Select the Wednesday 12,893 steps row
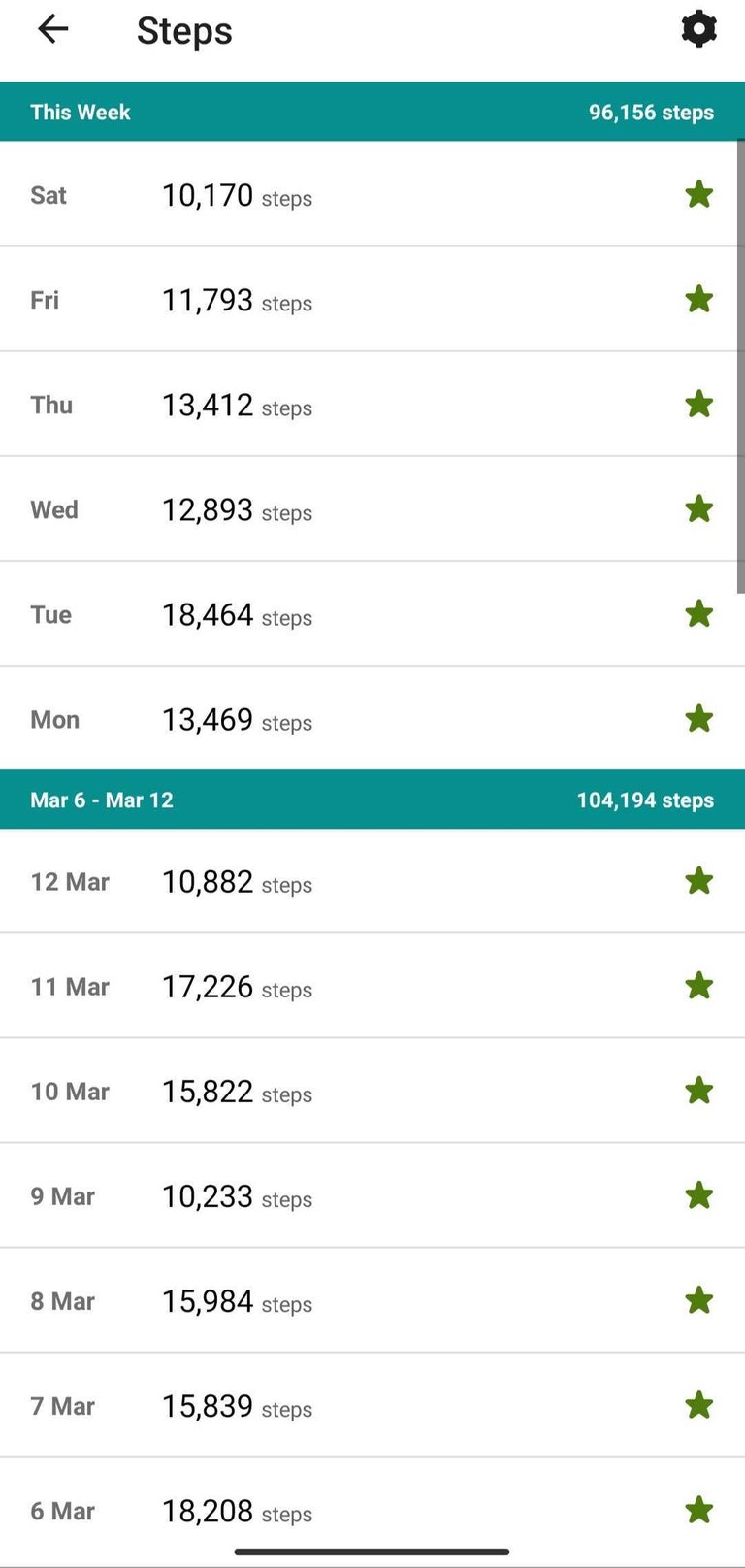The height and width of the screenshot is (1568, 745). 372,508
